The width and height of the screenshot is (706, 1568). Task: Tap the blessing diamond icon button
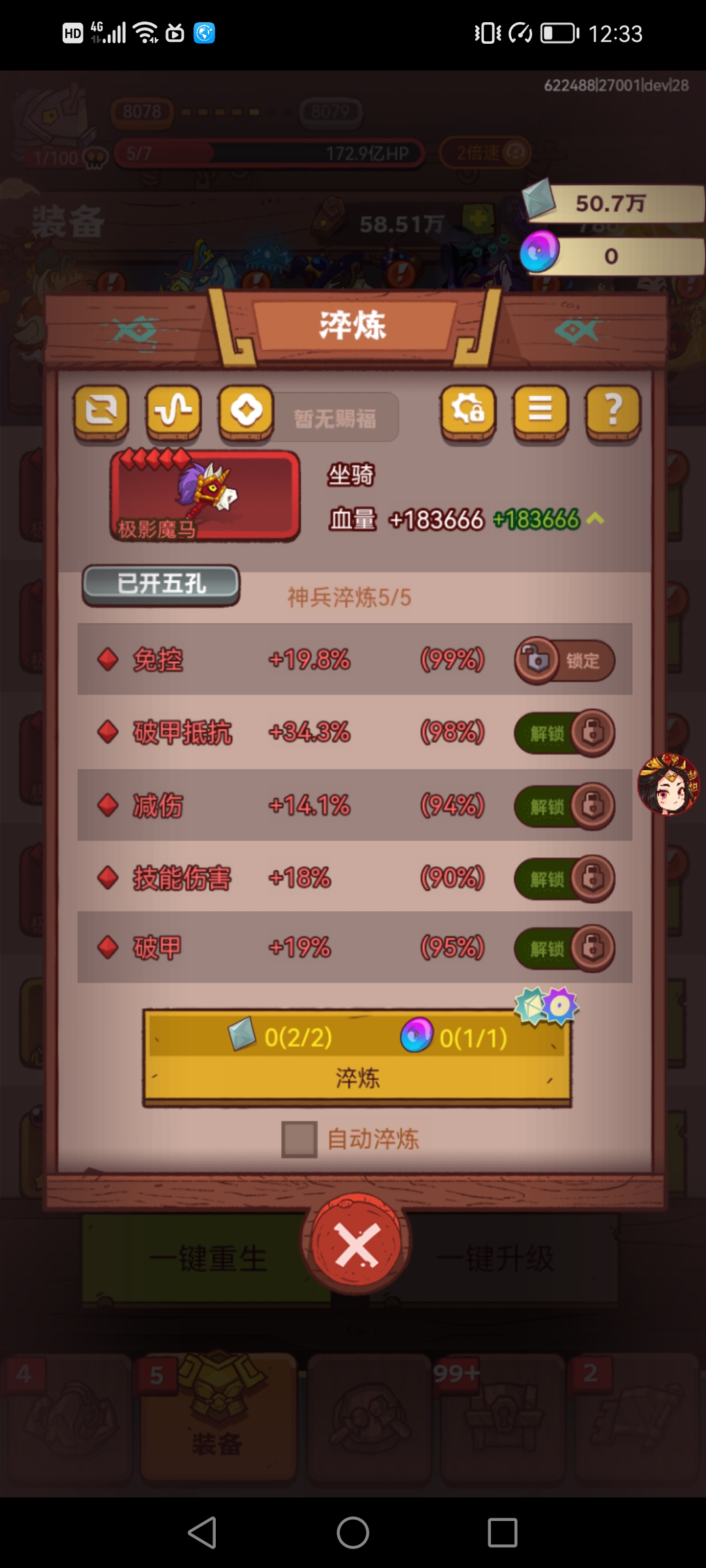246,414
